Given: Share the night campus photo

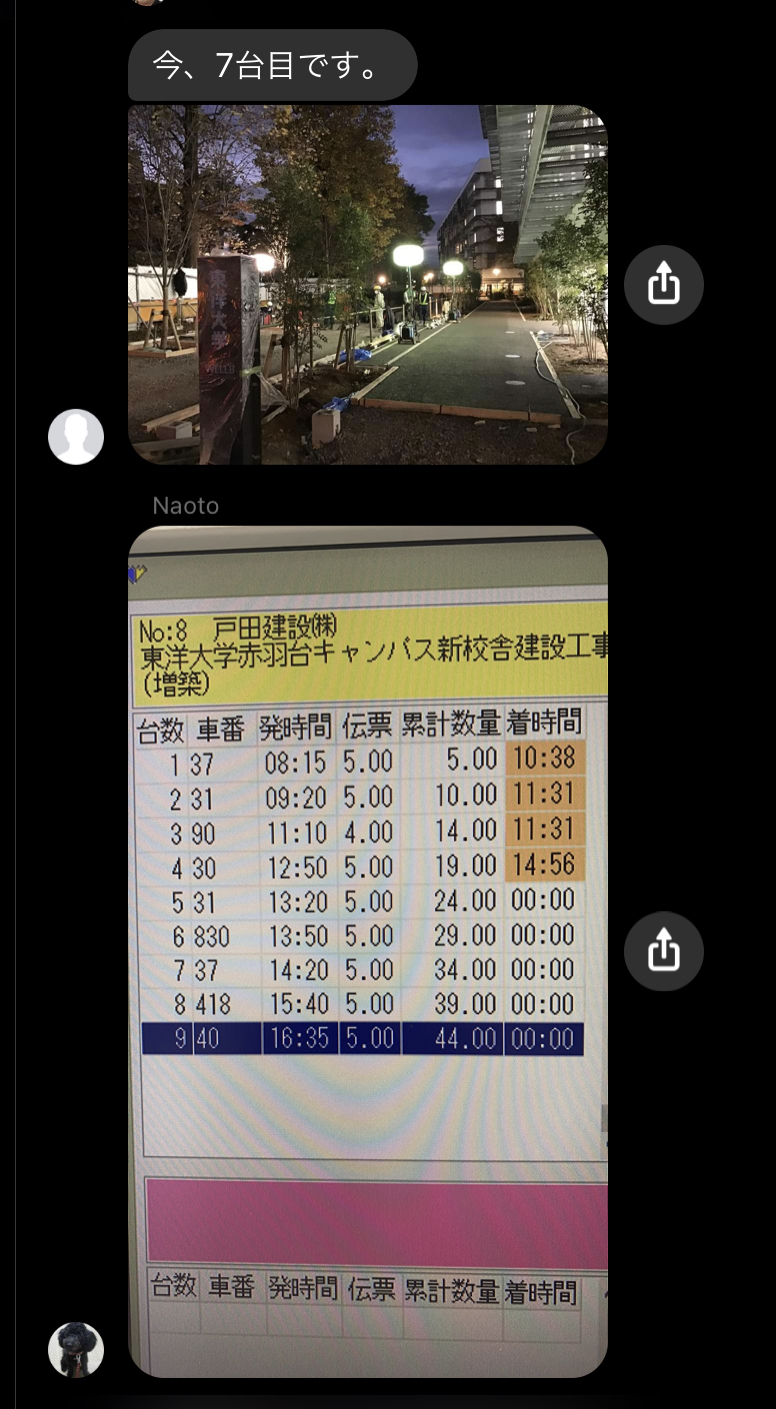Looking at the screenshot, I should point(664,285).
